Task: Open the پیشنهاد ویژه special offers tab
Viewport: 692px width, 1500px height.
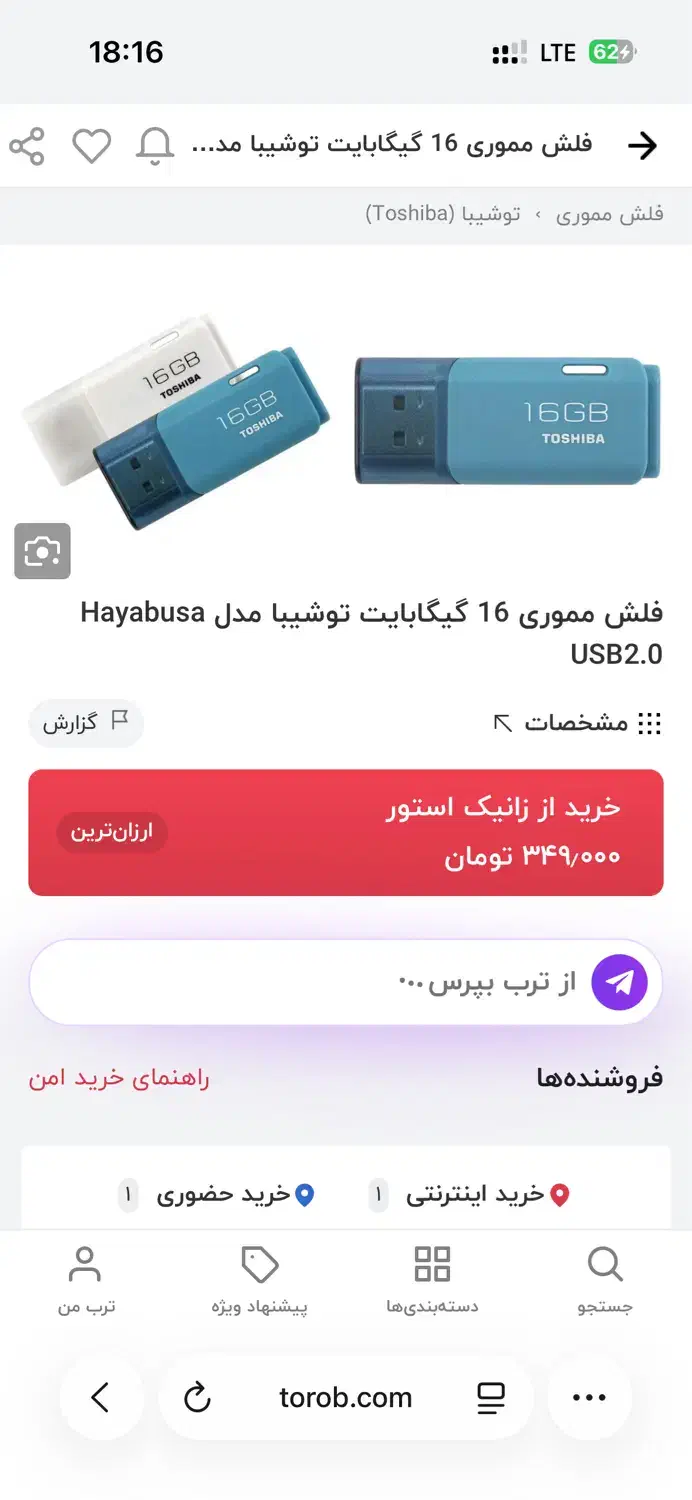Action: (x=259, y=1281)
